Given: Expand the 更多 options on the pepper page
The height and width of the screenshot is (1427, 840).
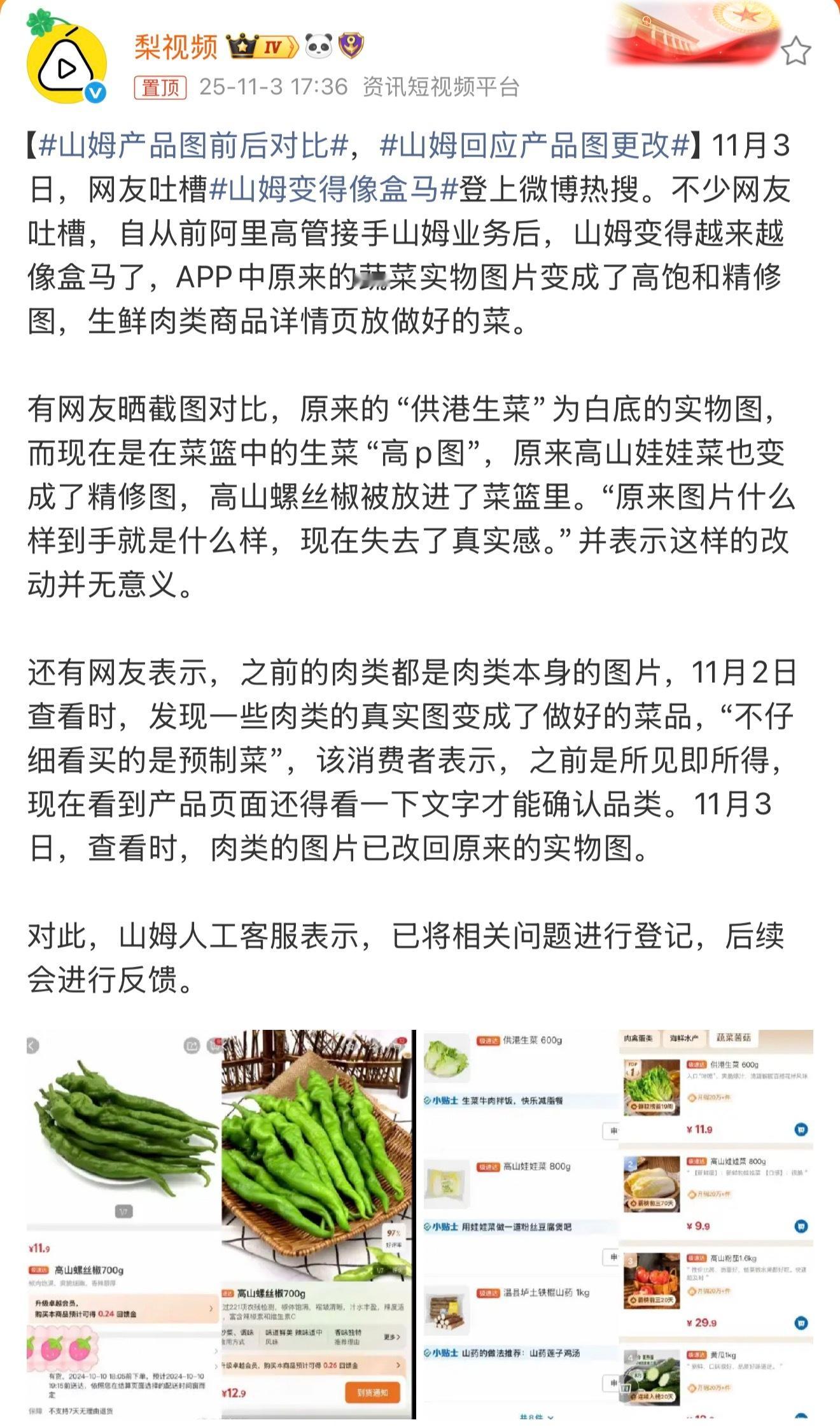Looking at the screenshot, I should [392, 1337].
